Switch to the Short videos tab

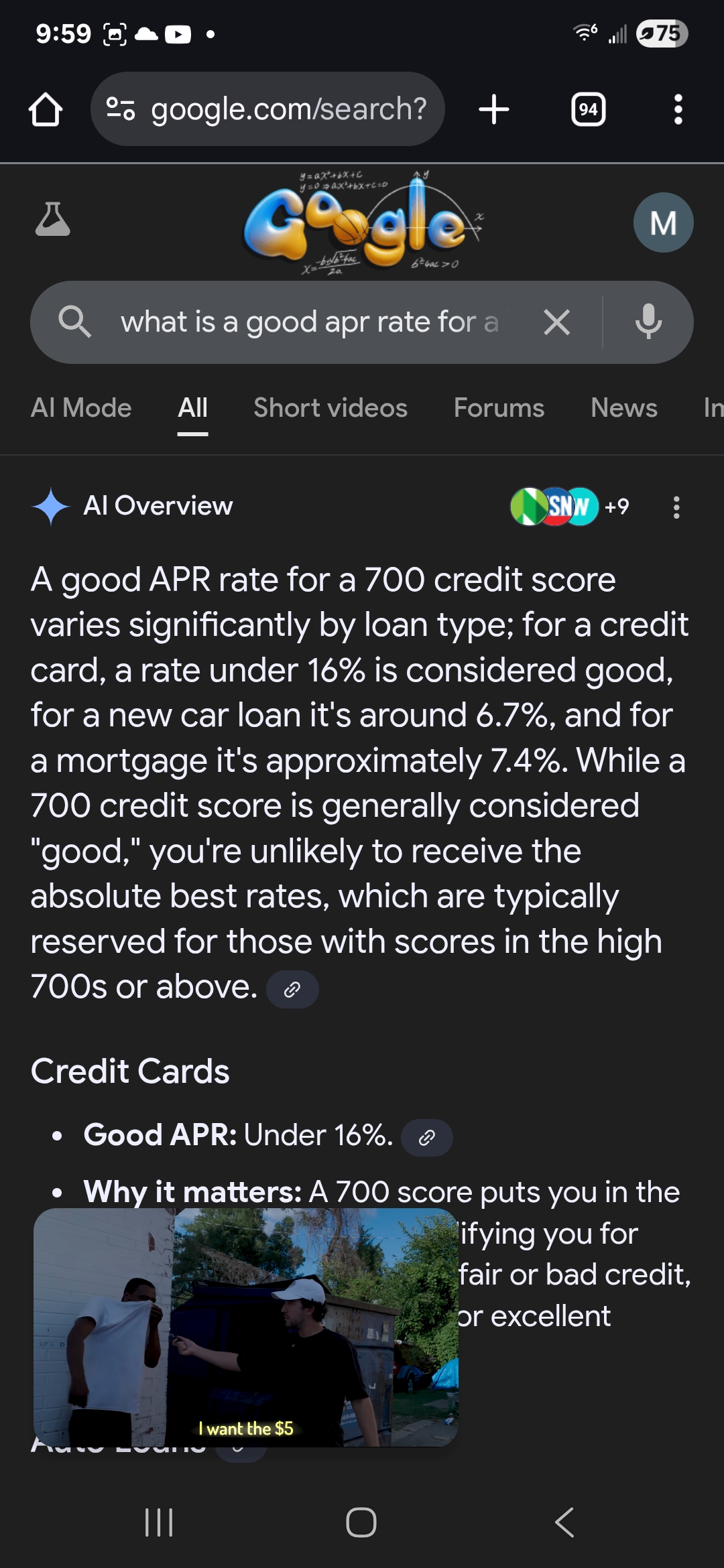(330, 408)
